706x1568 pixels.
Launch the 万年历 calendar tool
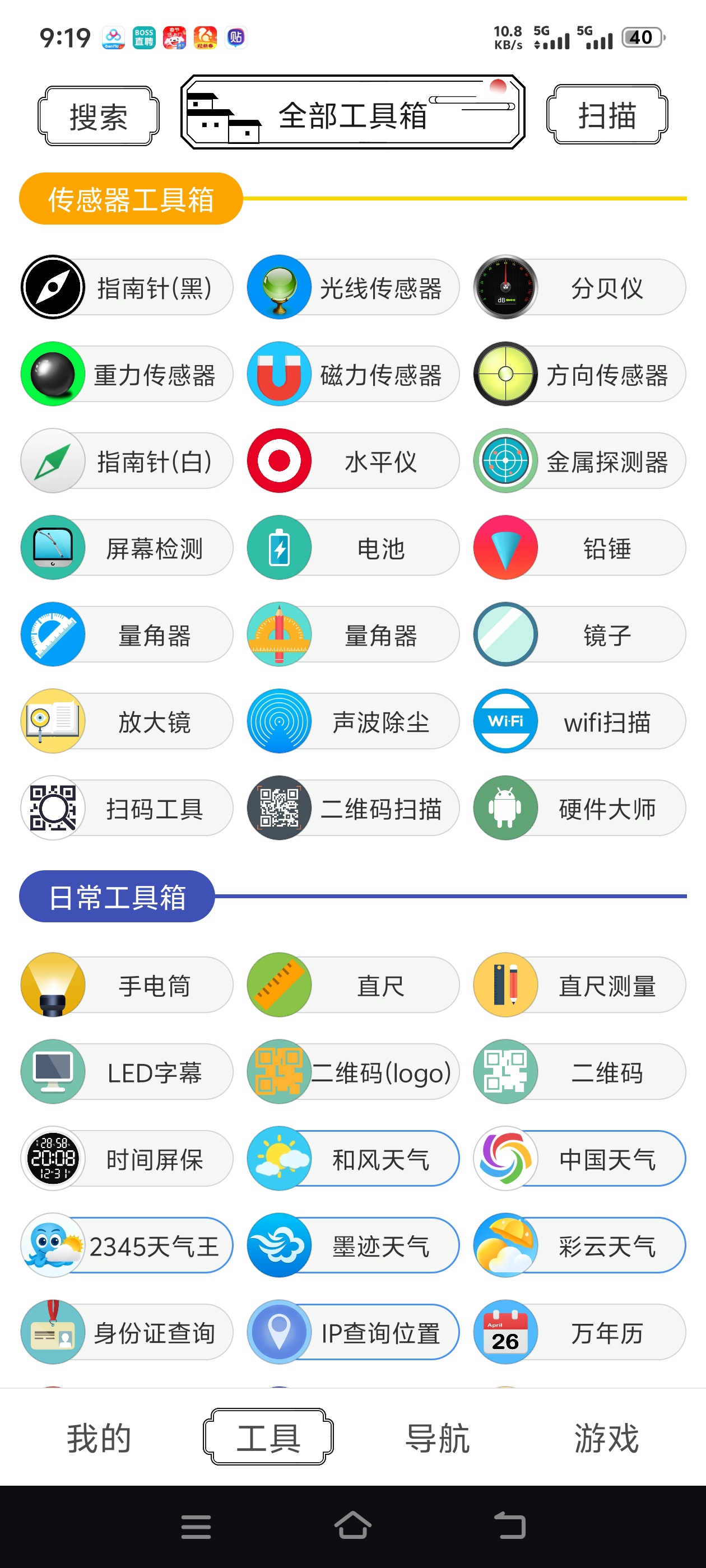click(x=578, y=1332)
